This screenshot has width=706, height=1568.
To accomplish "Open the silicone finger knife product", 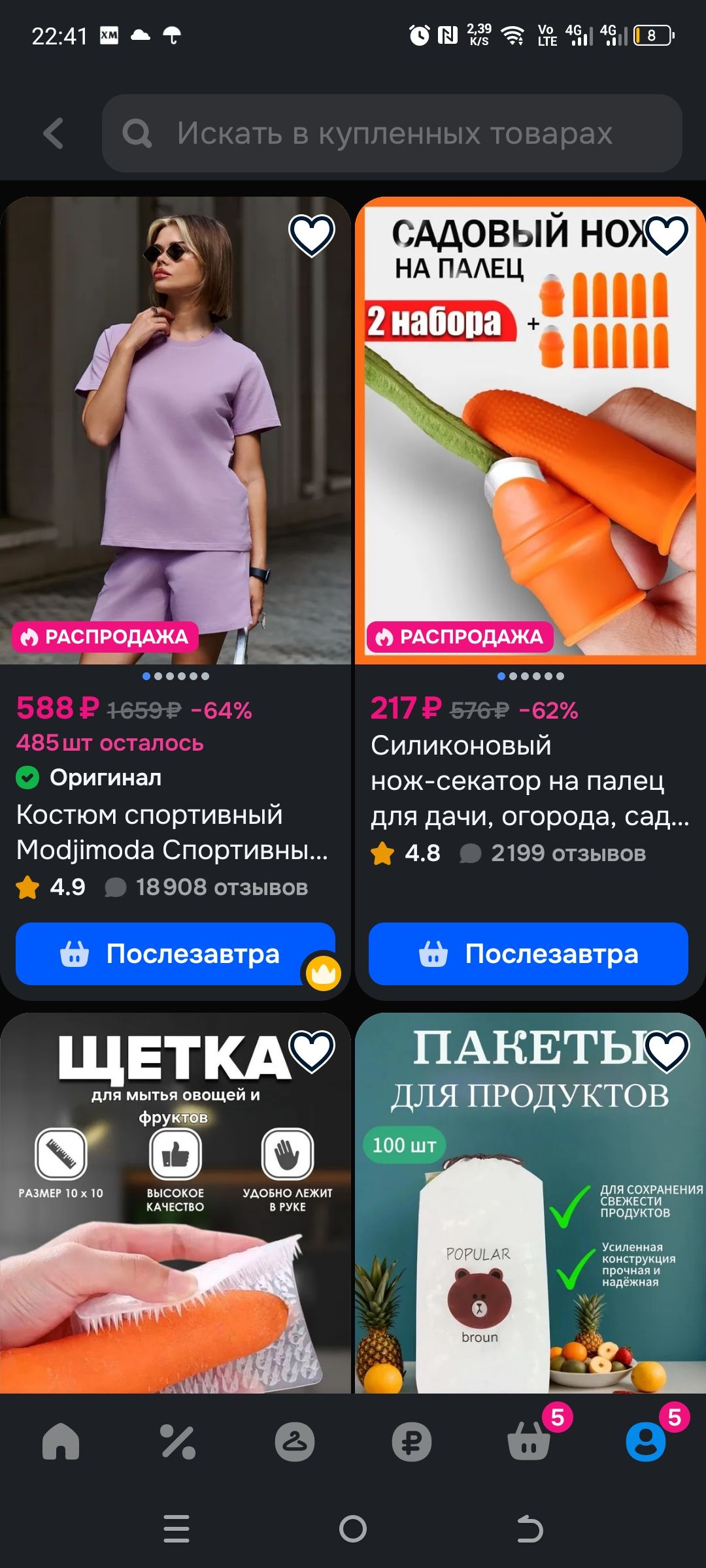I will (x=530, y=431).
